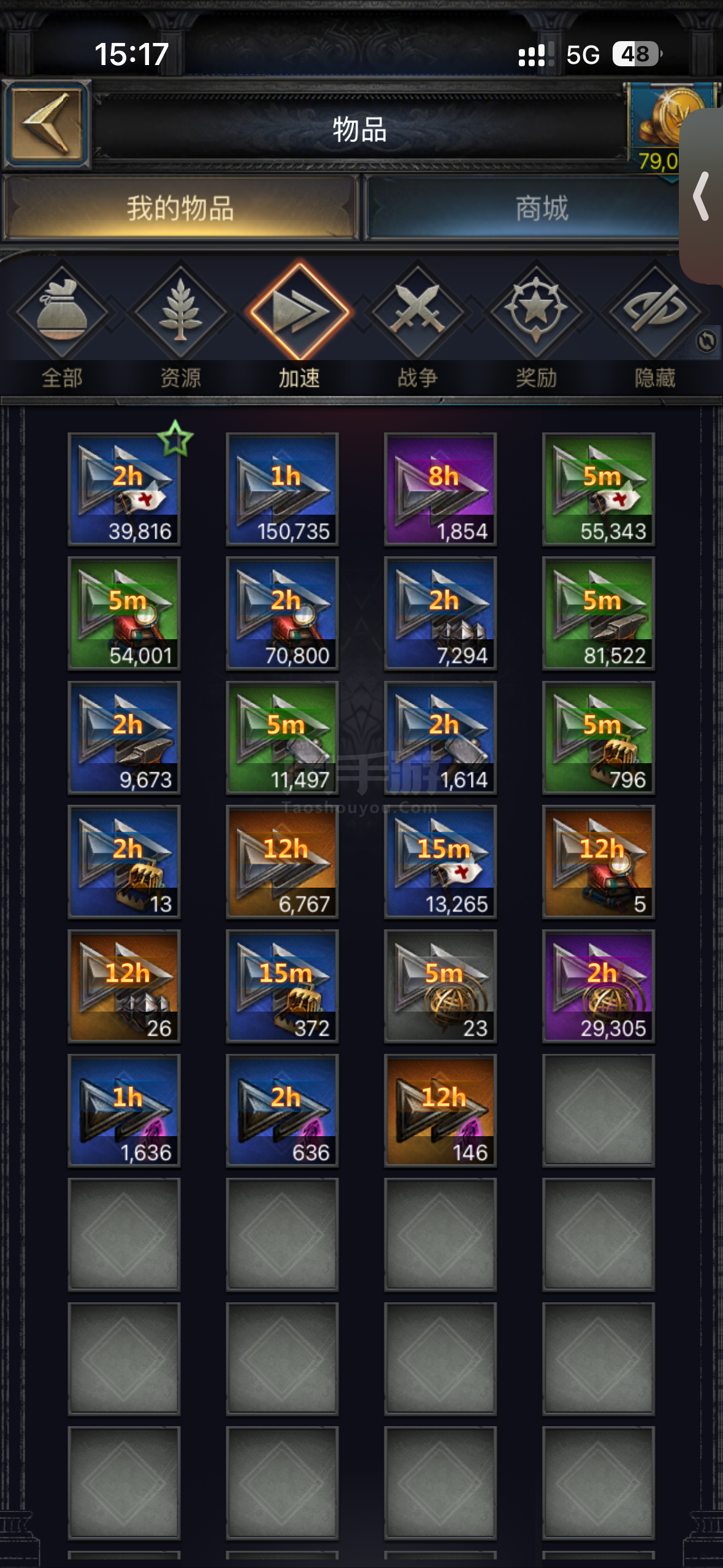The width and height of the screenshot is (723, 1568).
Task: Select the 12h speedup with 6,767
Action: coord(282,861)
